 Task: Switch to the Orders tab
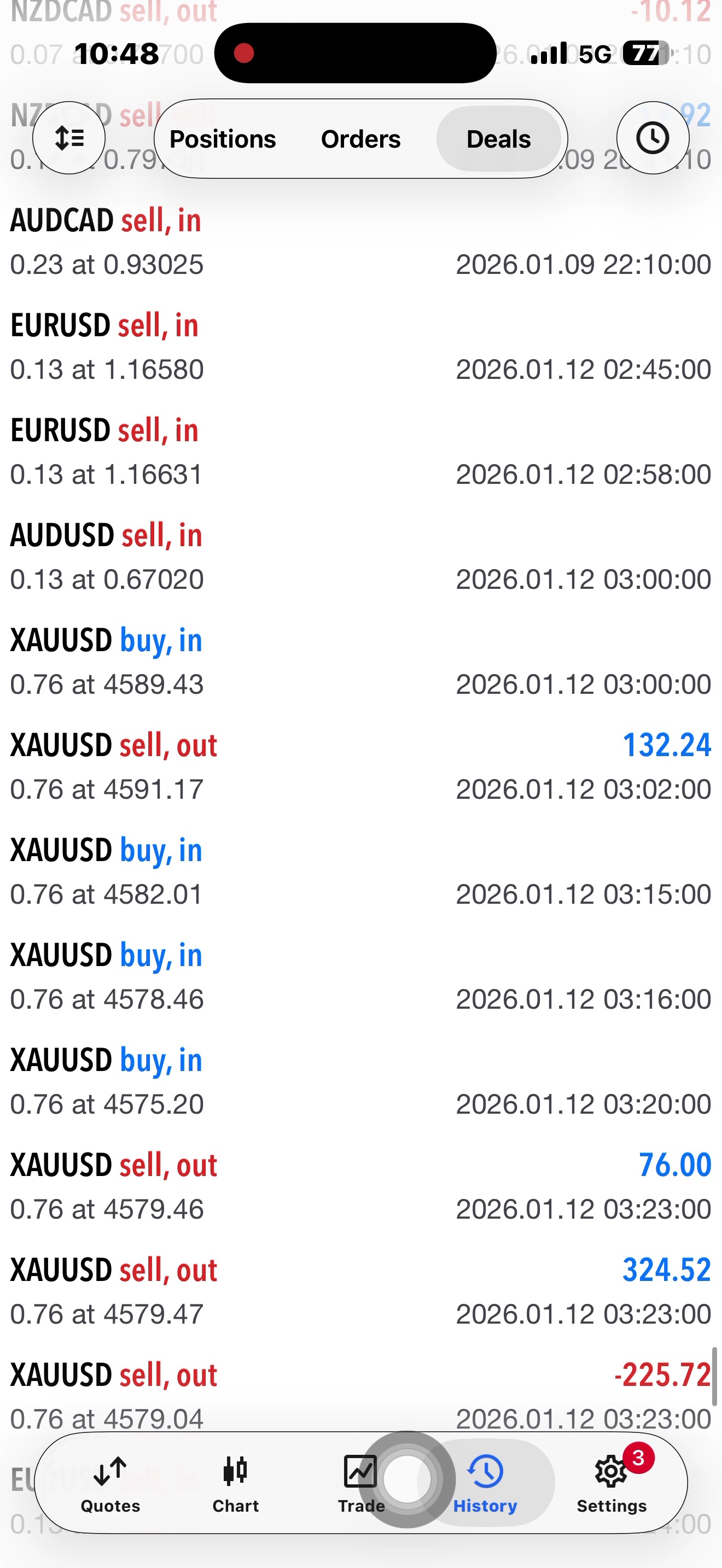click(x=360, y=139)
